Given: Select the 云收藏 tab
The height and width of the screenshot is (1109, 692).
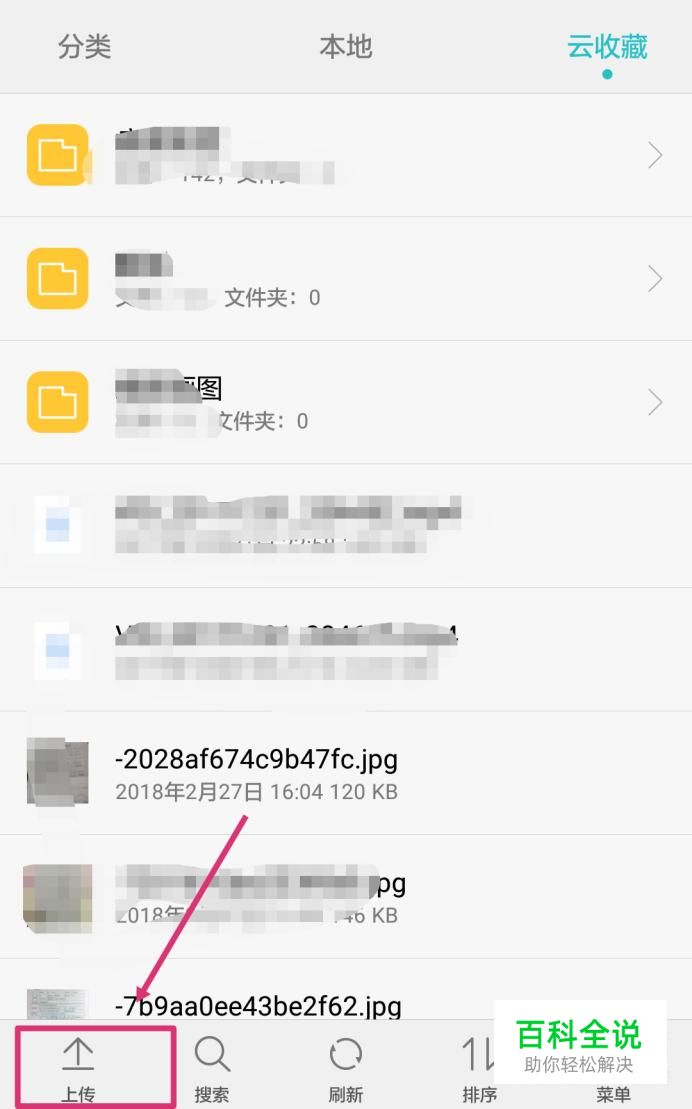Looking at the screenshot, I should coord(607,47).
